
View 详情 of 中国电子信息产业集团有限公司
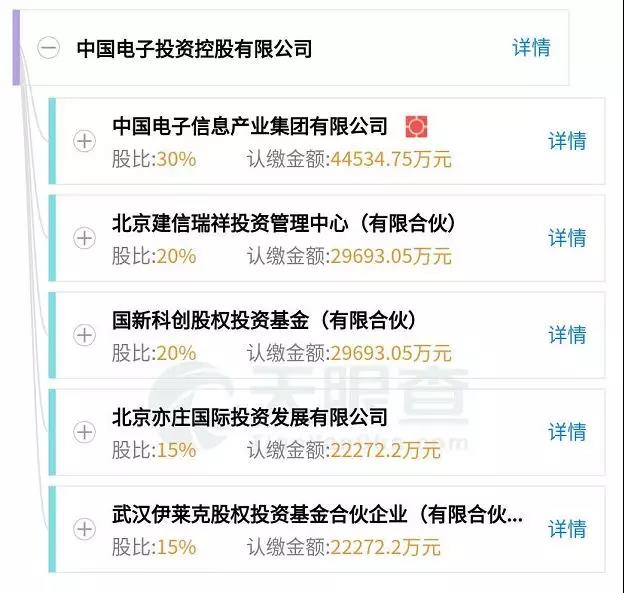coord(567,141)
